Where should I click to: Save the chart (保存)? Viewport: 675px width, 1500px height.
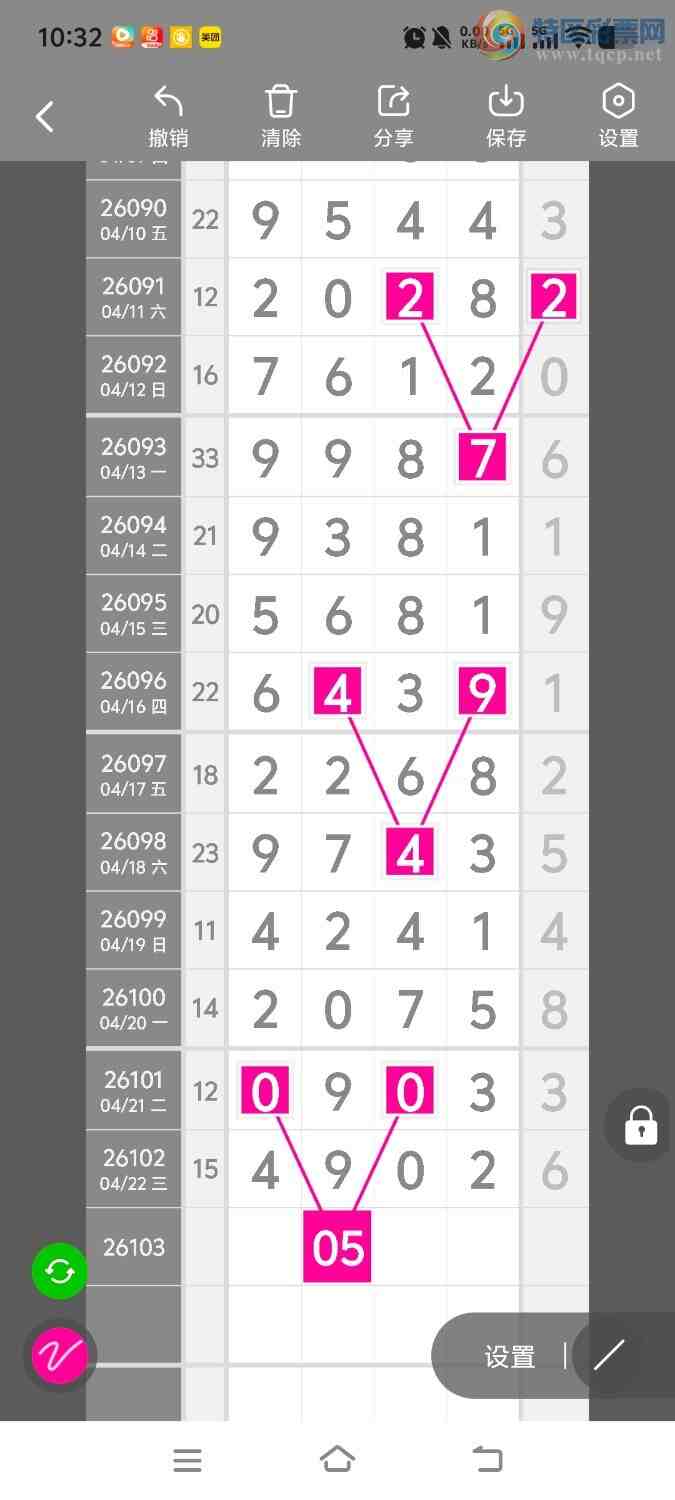(x=506, y=117)
